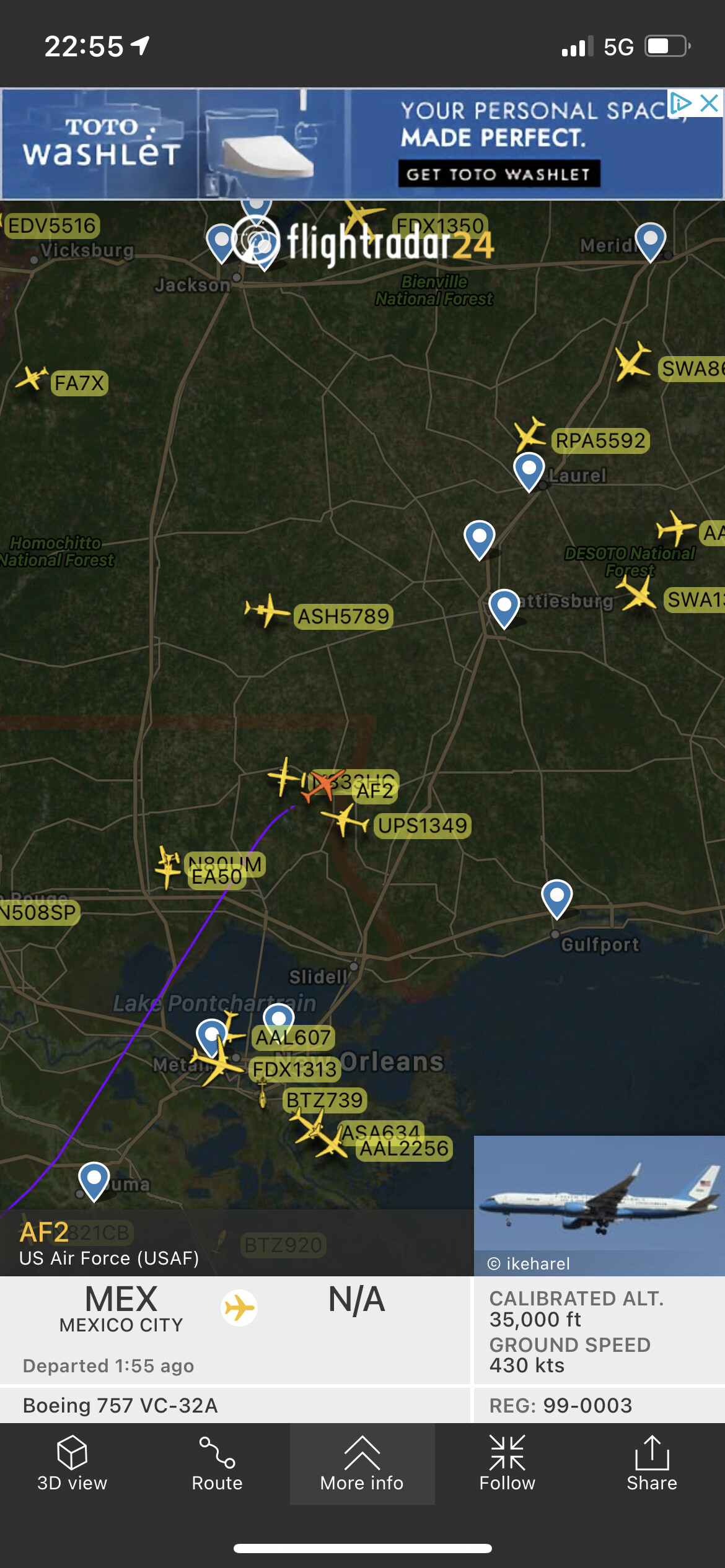Tap the airport pin near Hattiesburg
The image size is (725, 1568).
click(x=504, y=606)
